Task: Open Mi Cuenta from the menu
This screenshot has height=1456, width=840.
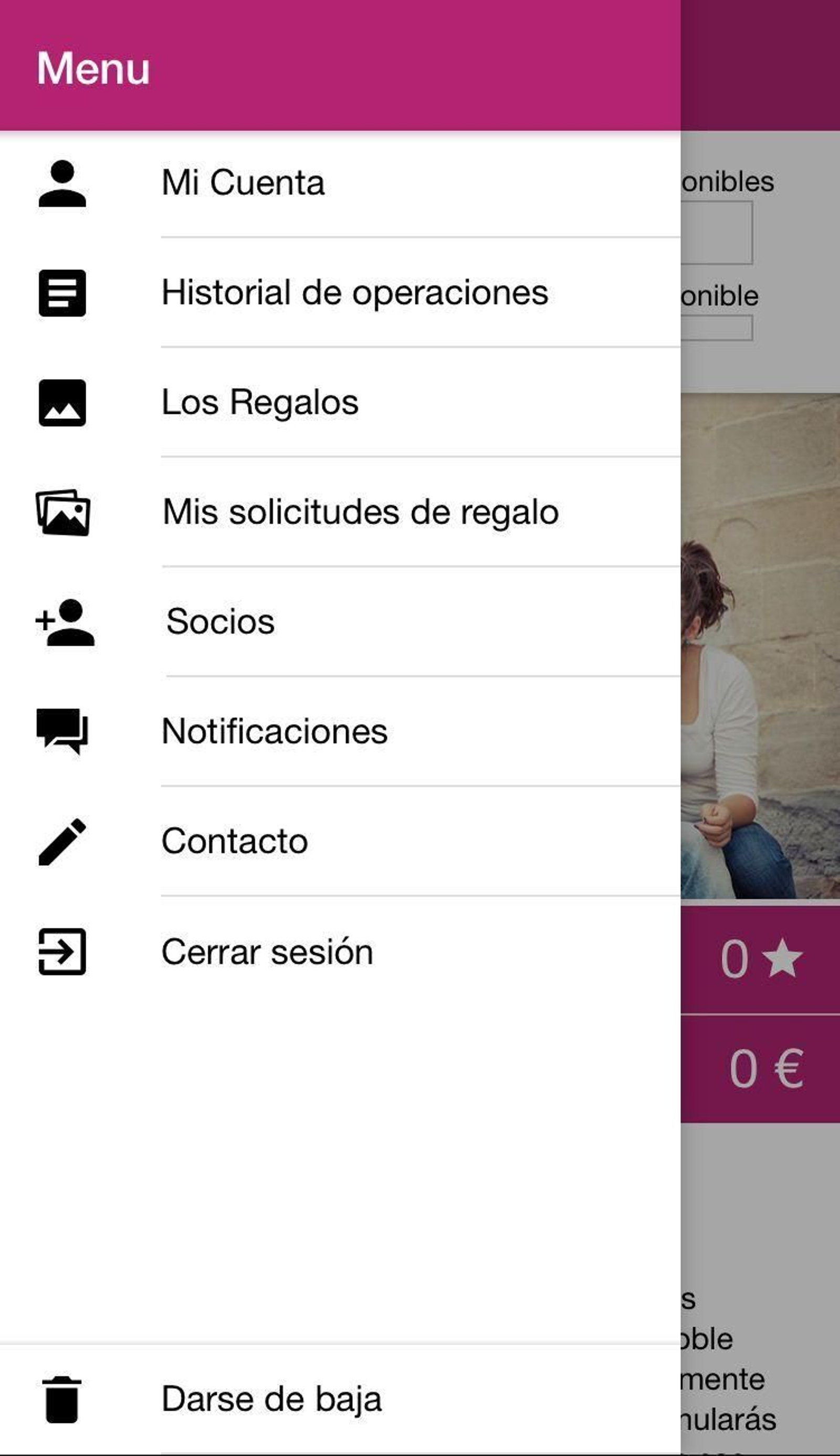Action: click(244, 183)
